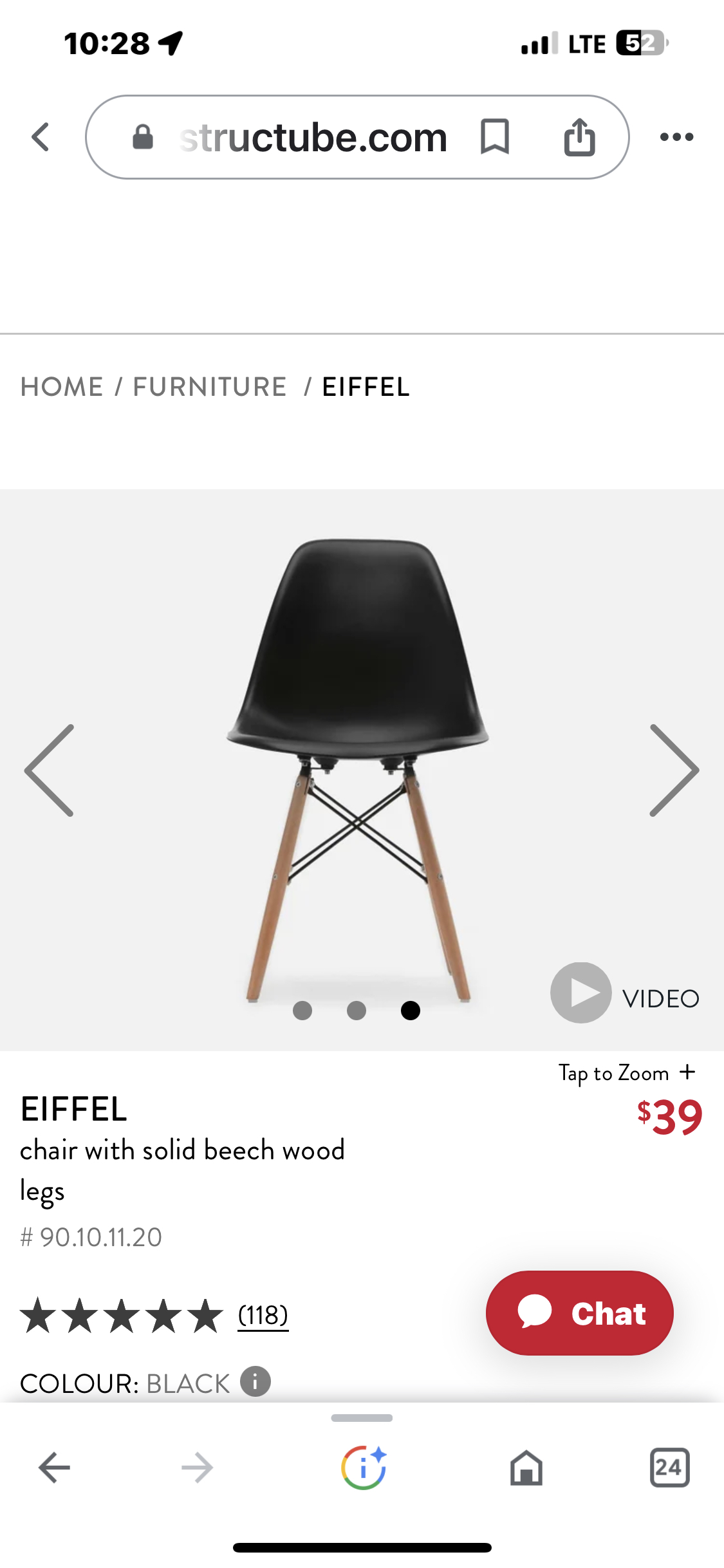
Task: Bookmark this page from the address bar
Action: 494,137
